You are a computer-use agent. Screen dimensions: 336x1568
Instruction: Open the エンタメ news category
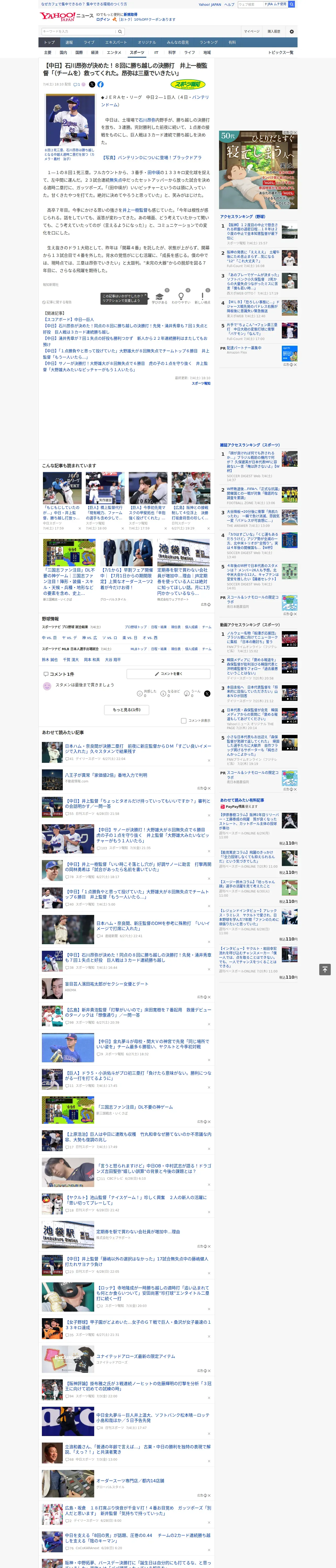[114, 52]
